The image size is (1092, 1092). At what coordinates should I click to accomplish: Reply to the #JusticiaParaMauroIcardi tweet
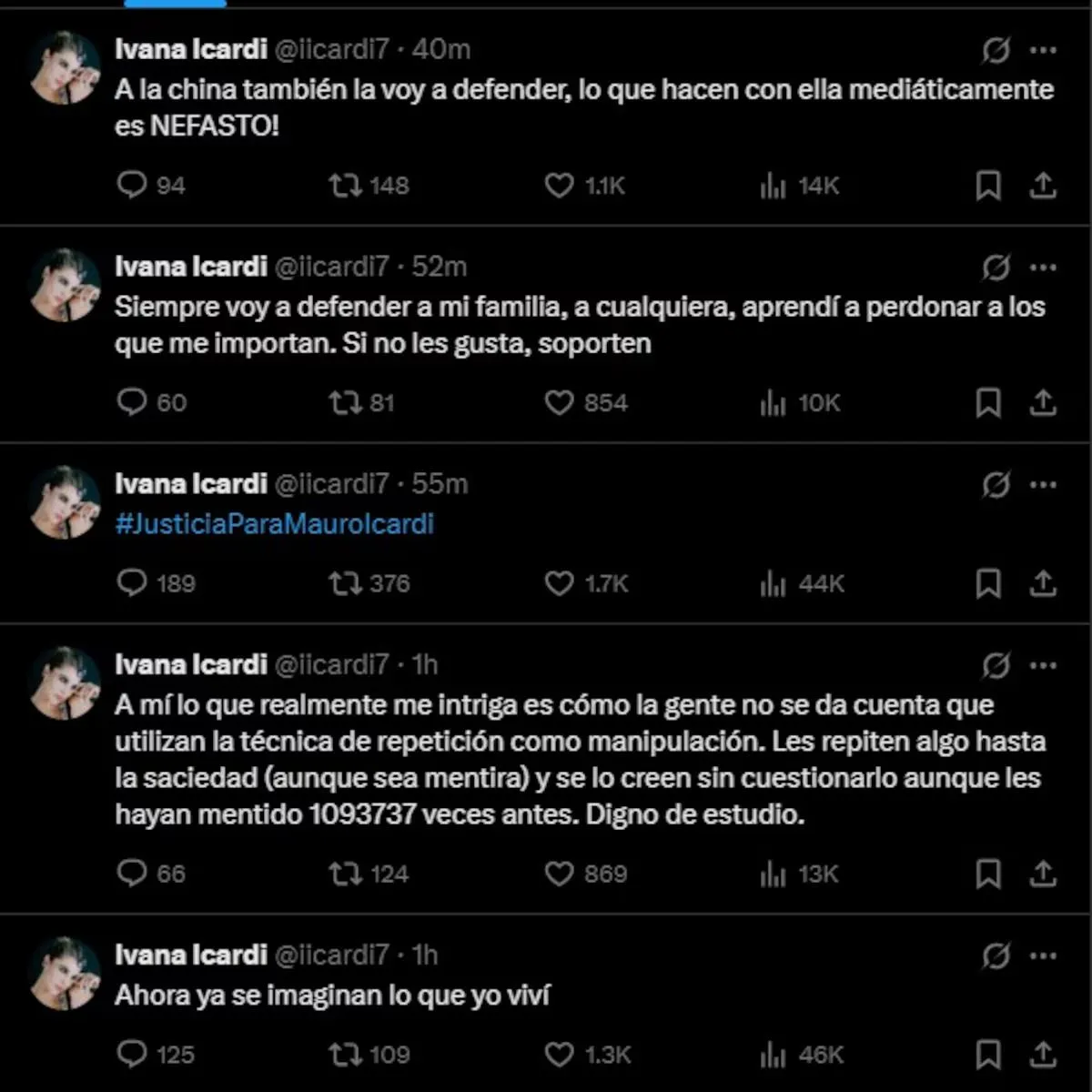tap(133, 582)
